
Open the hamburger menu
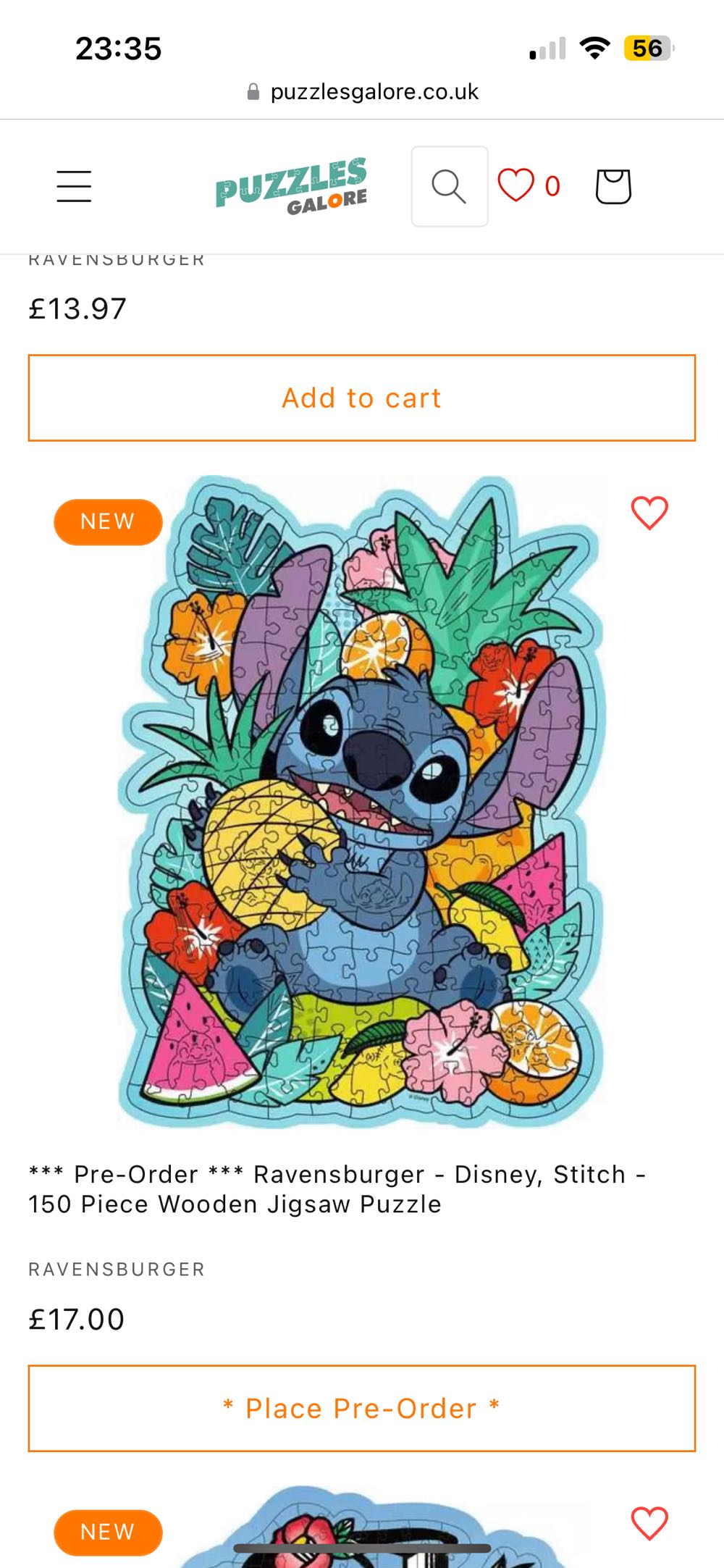[74, 186]
